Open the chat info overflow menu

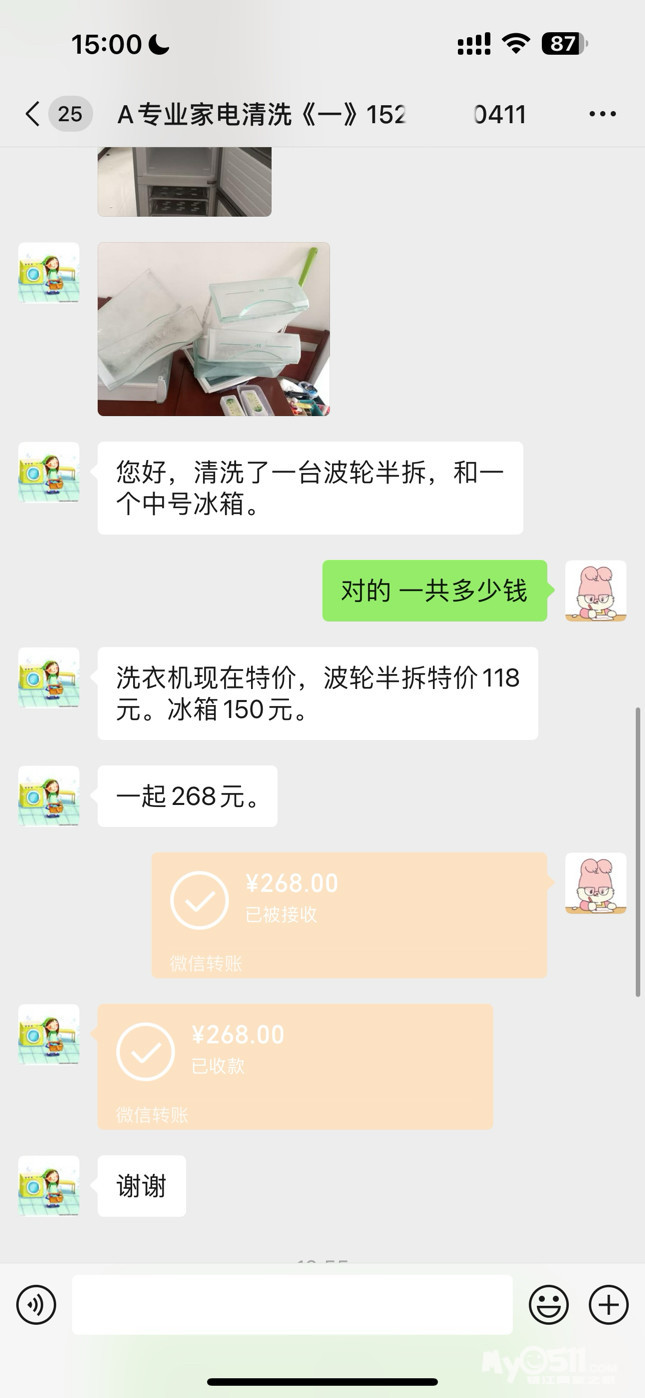tap(602, 114)
